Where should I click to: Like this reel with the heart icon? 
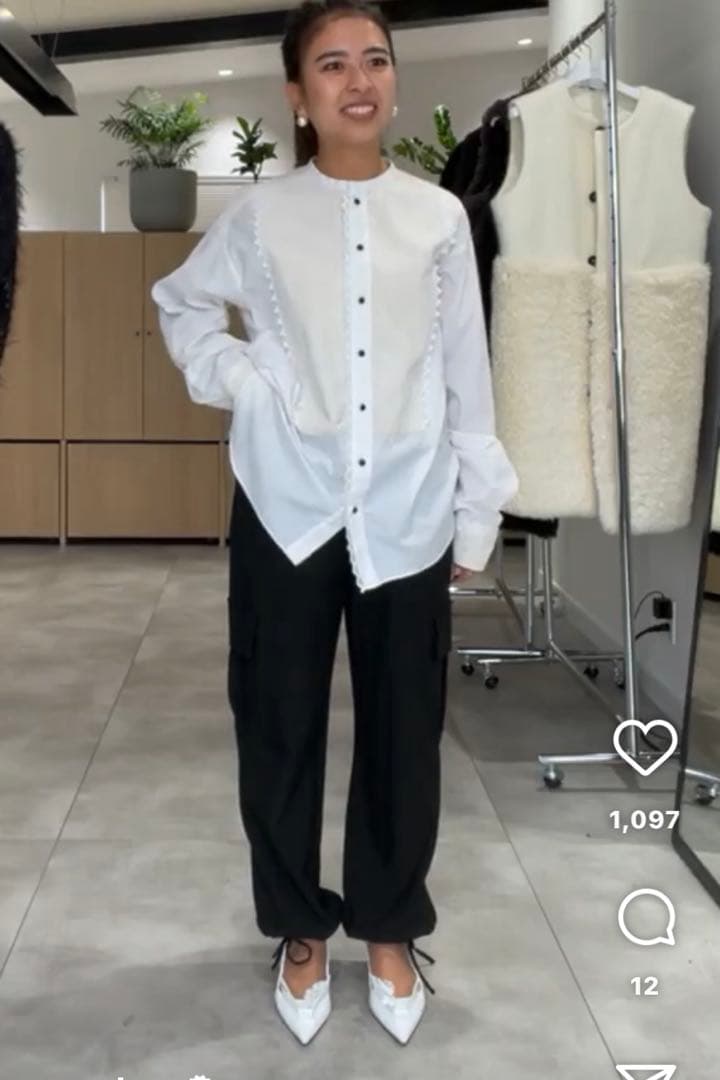pyautogui.click(x=645, y=746)
